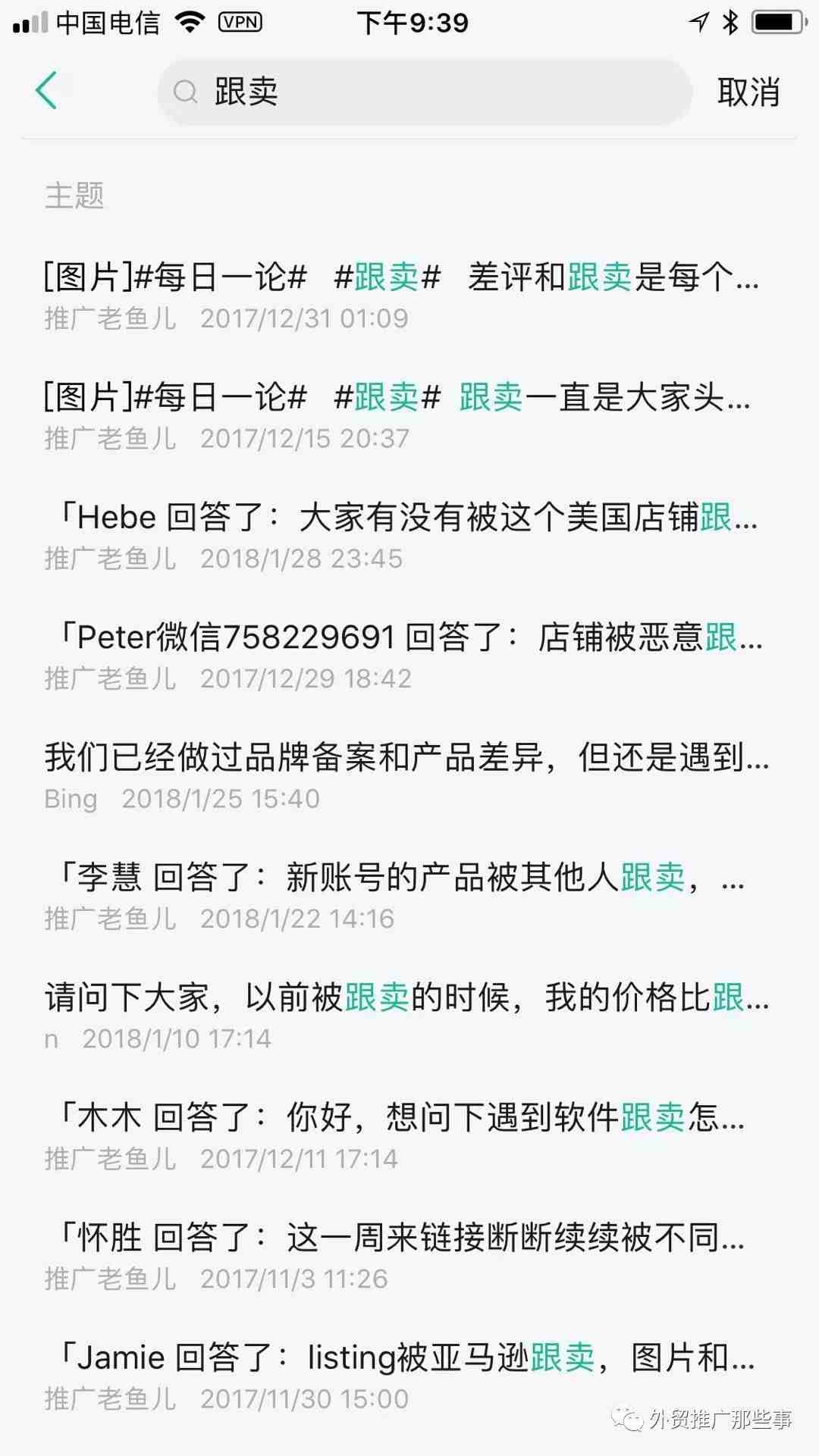Go back using the green arrow
819x1456 pixels.
[x=46, y=91]
